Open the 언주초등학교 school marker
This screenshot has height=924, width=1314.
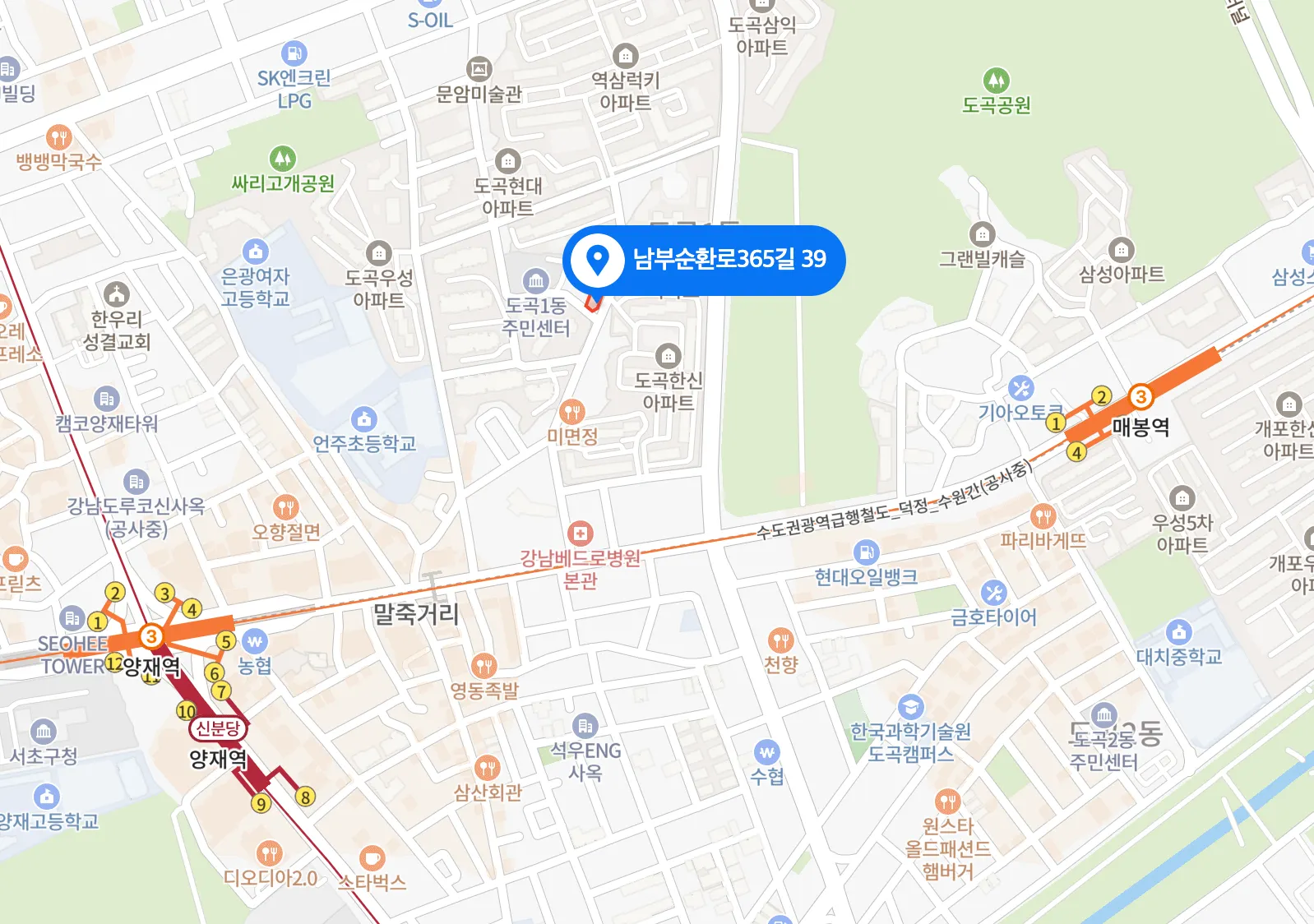click(363, 419)
